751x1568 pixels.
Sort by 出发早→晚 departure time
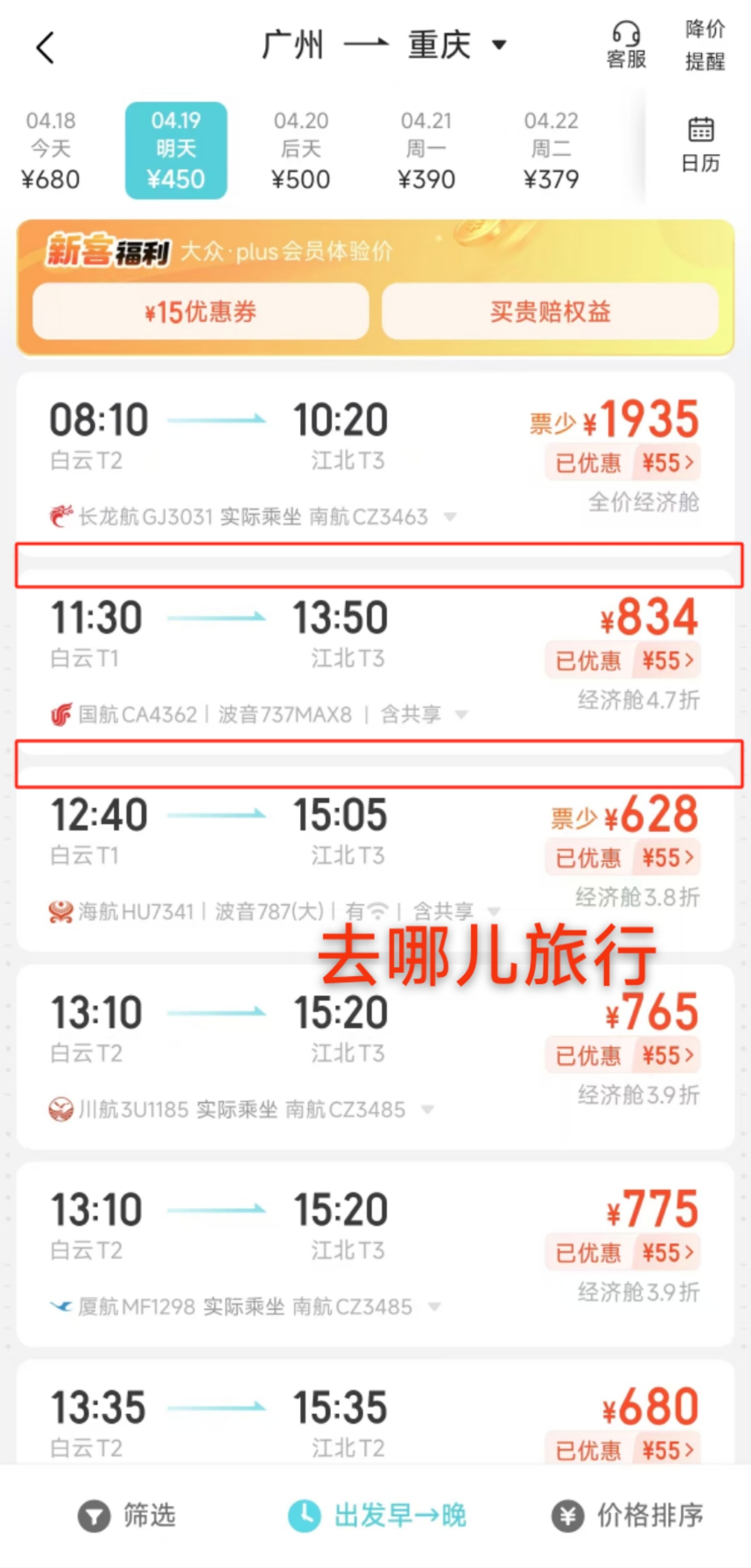click(377, 1516)
